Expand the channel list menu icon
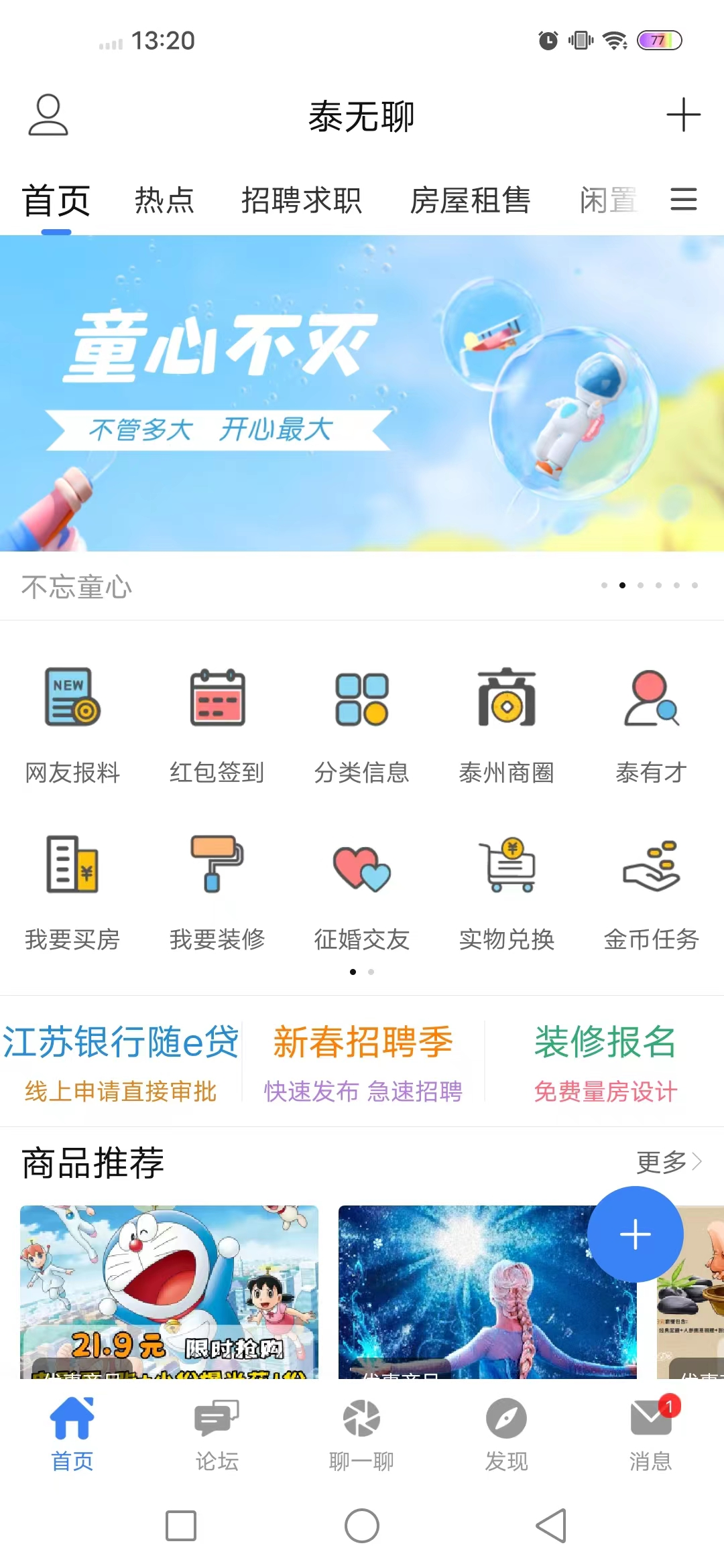 coord(684,200)
